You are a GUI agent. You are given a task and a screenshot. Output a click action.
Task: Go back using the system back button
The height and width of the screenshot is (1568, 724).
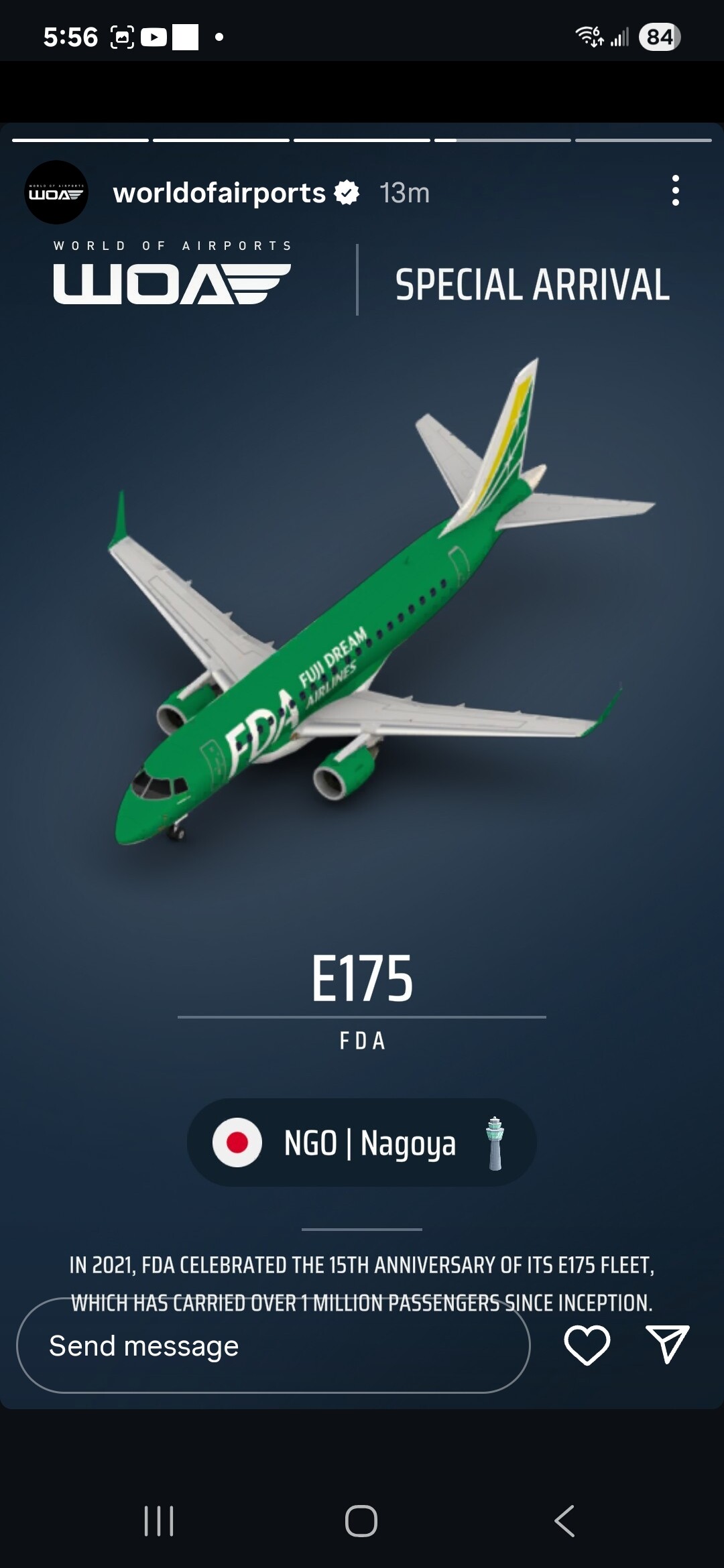tap(564, 1521)
